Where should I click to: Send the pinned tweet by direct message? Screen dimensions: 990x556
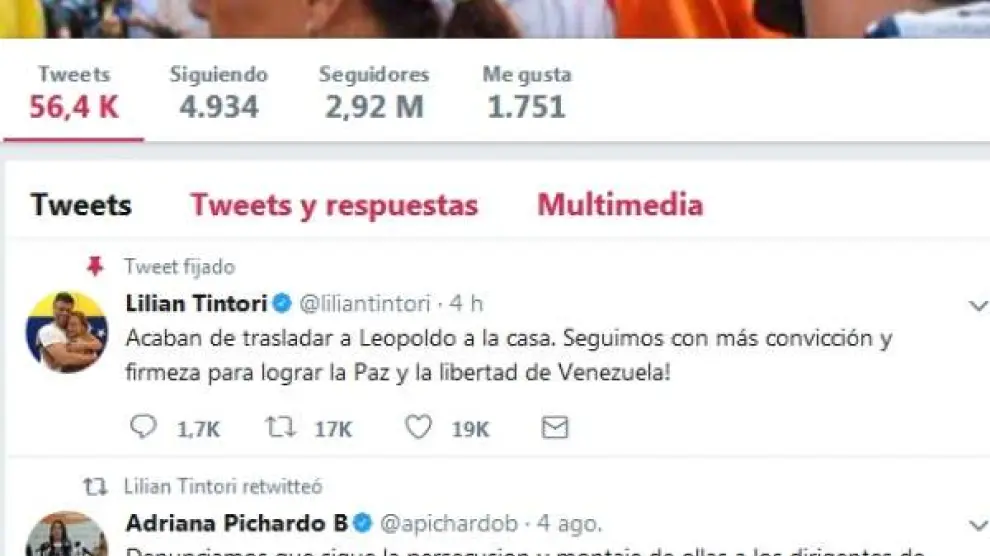[554, 428]
